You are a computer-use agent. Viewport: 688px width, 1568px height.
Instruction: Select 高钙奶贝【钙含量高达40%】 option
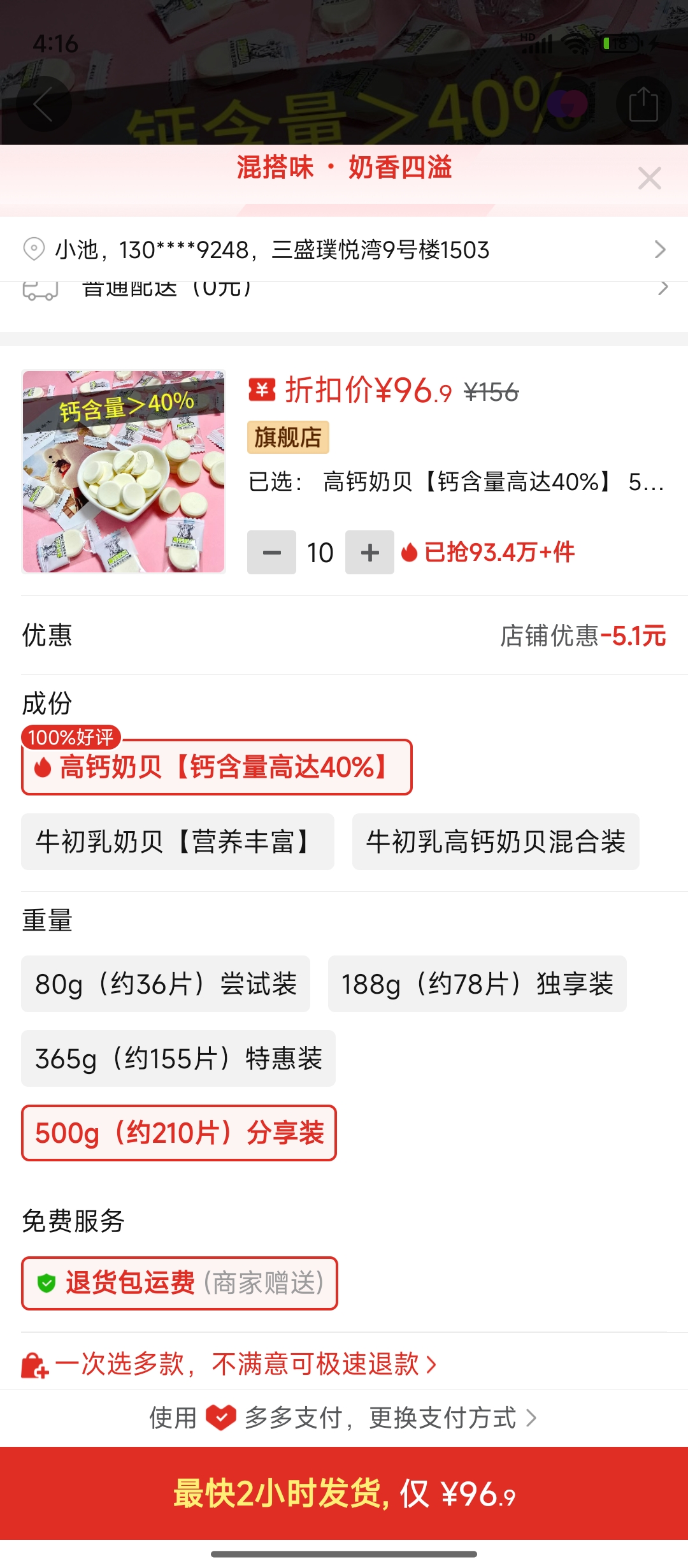217,767
